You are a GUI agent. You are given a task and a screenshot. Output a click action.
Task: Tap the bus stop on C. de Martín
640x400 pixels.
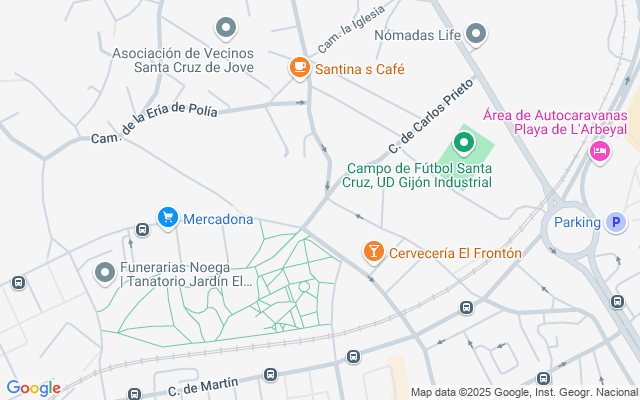[270, 374]
